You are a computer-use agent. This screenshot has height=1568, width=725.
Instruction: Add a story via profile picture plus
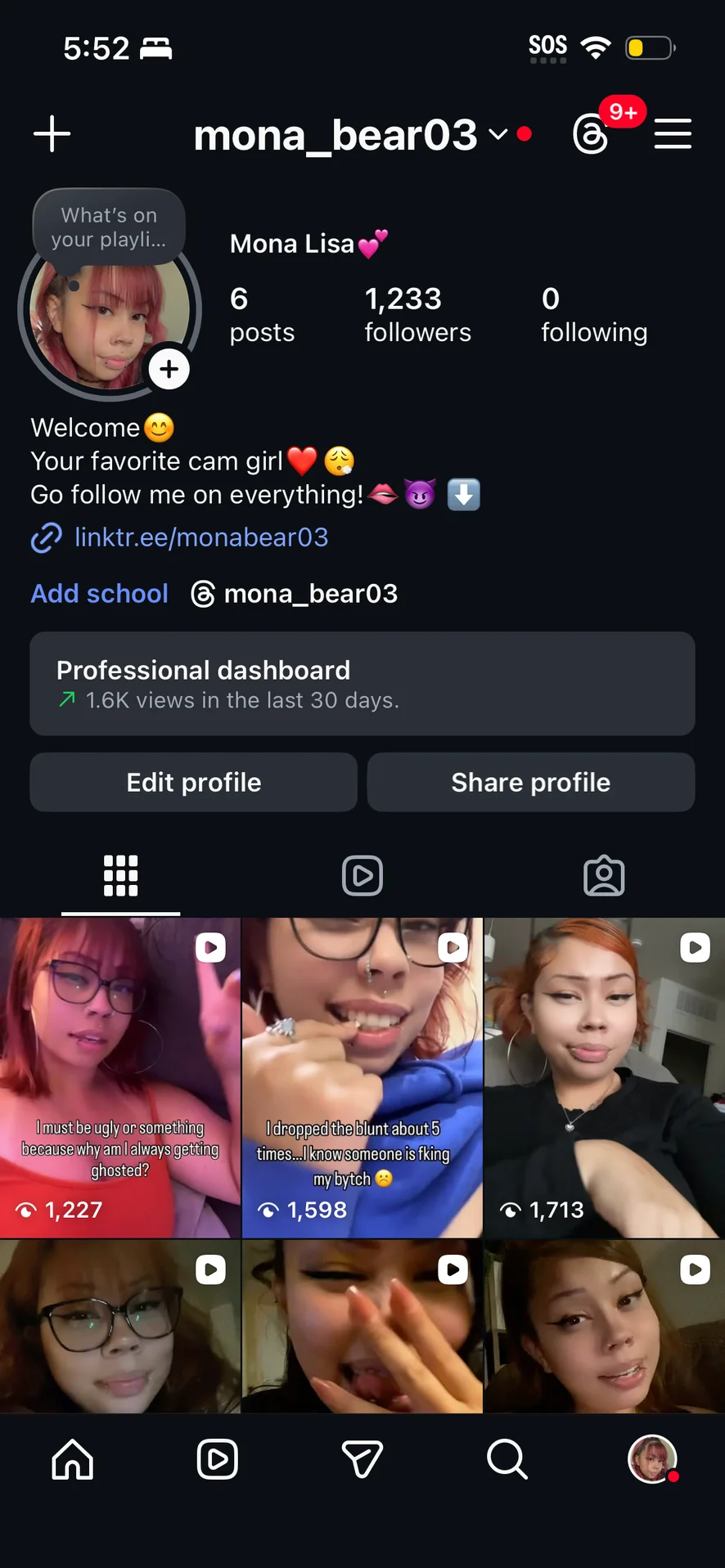[x=169, y=369]
